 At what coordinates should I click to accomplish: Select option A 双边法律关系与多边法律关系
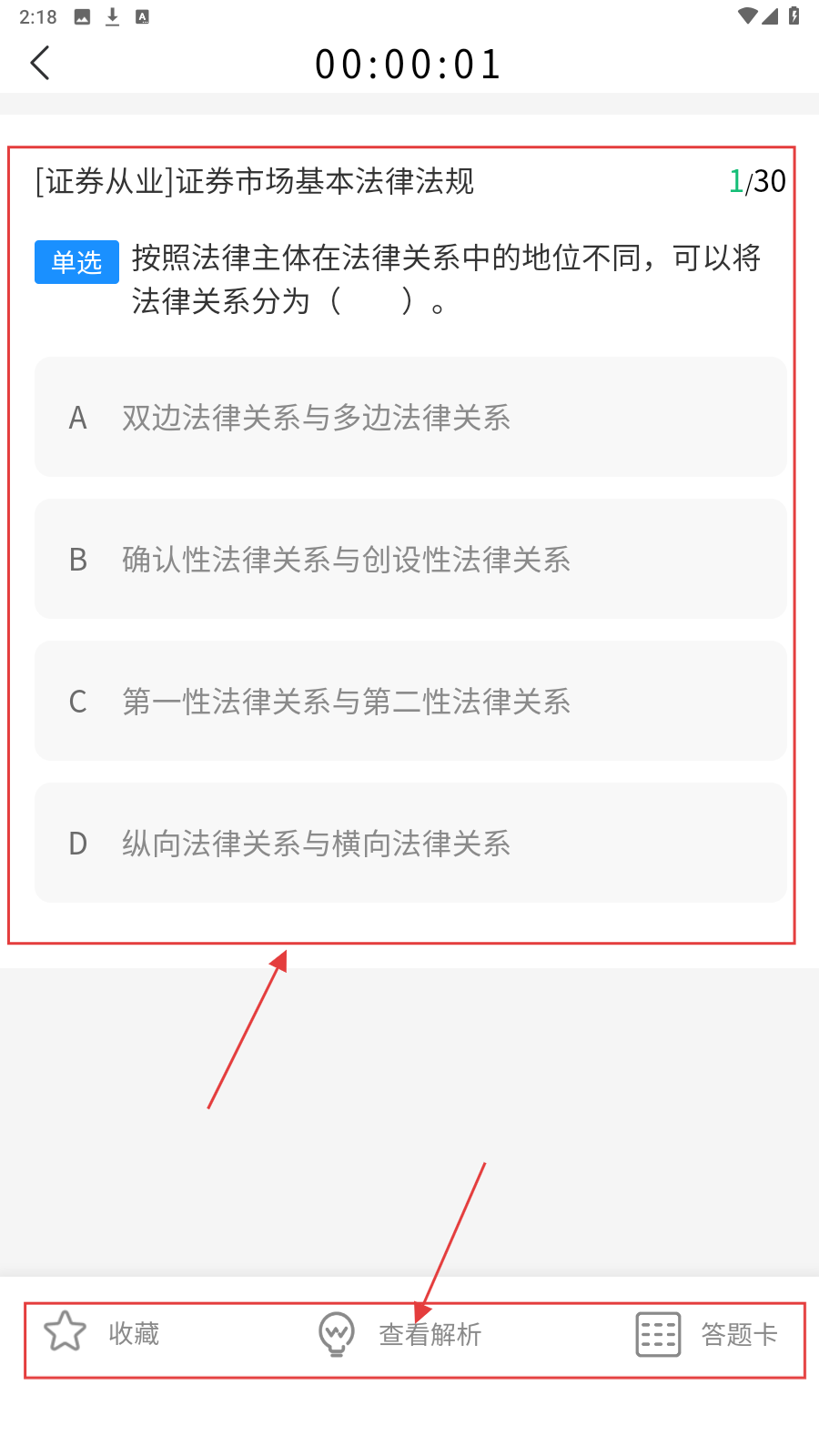(409, 418)
